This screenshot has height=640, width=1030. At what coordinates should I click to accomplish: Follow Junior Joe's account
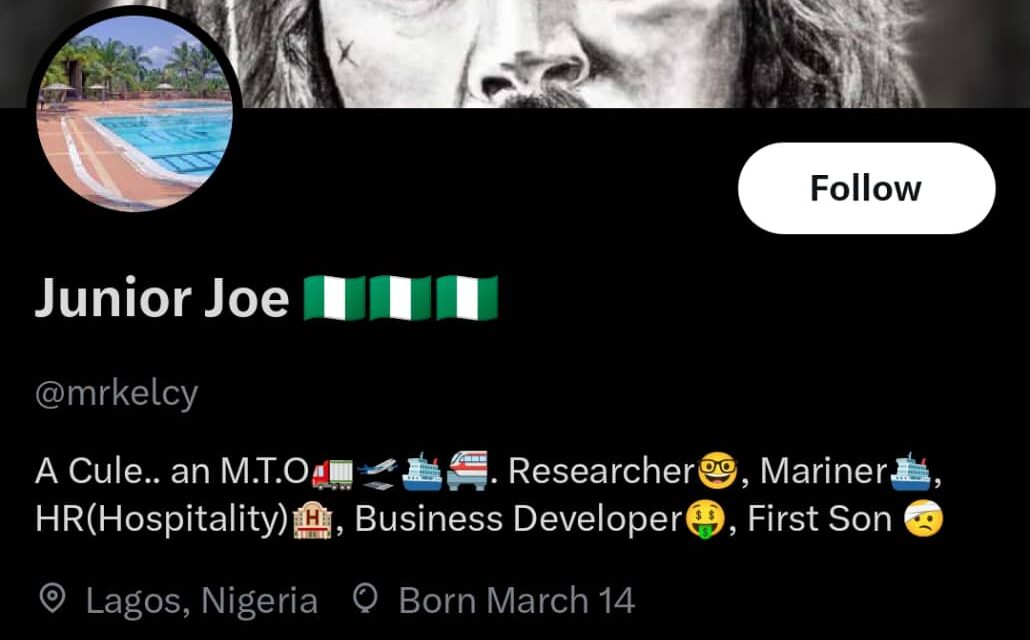[866, 188]
